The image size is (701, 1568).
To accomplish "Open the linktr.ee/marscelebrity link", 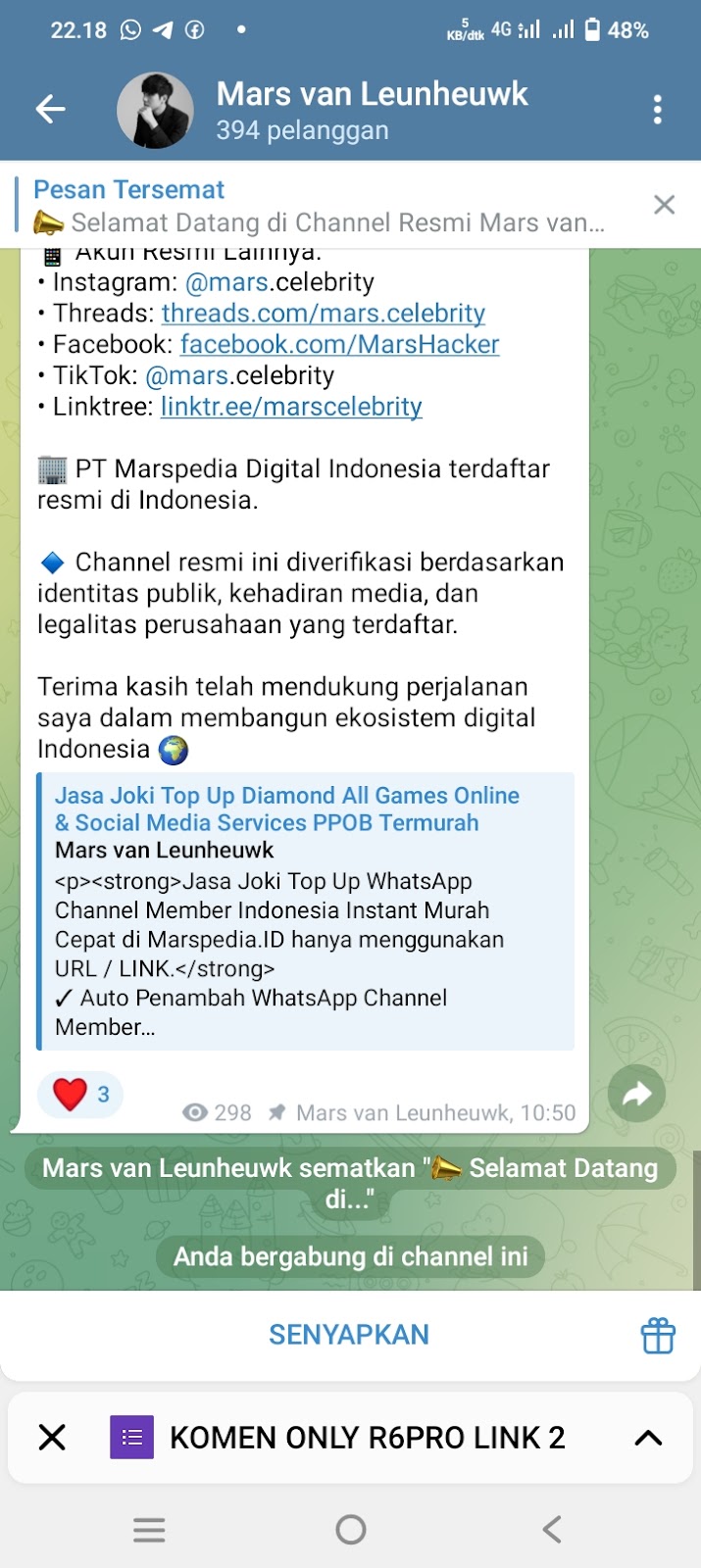I will (291, 408).
